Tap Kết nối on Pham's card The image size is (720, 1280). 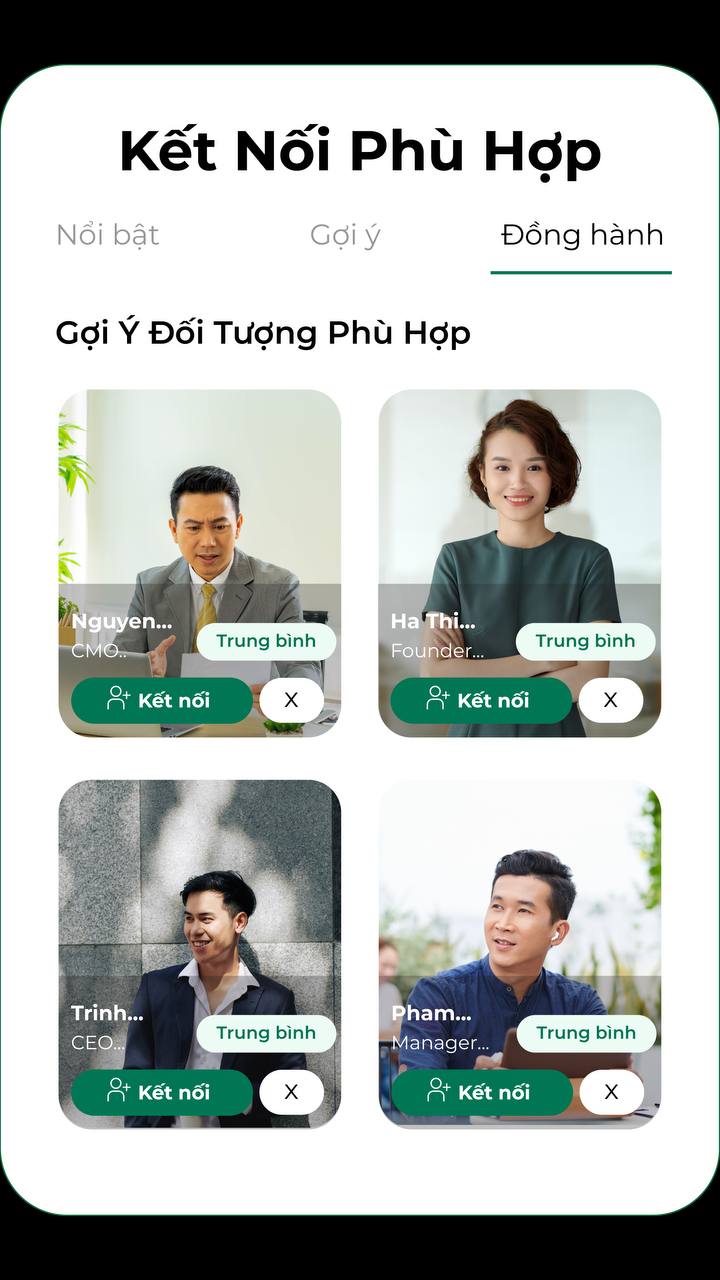tap(481, 1092)
